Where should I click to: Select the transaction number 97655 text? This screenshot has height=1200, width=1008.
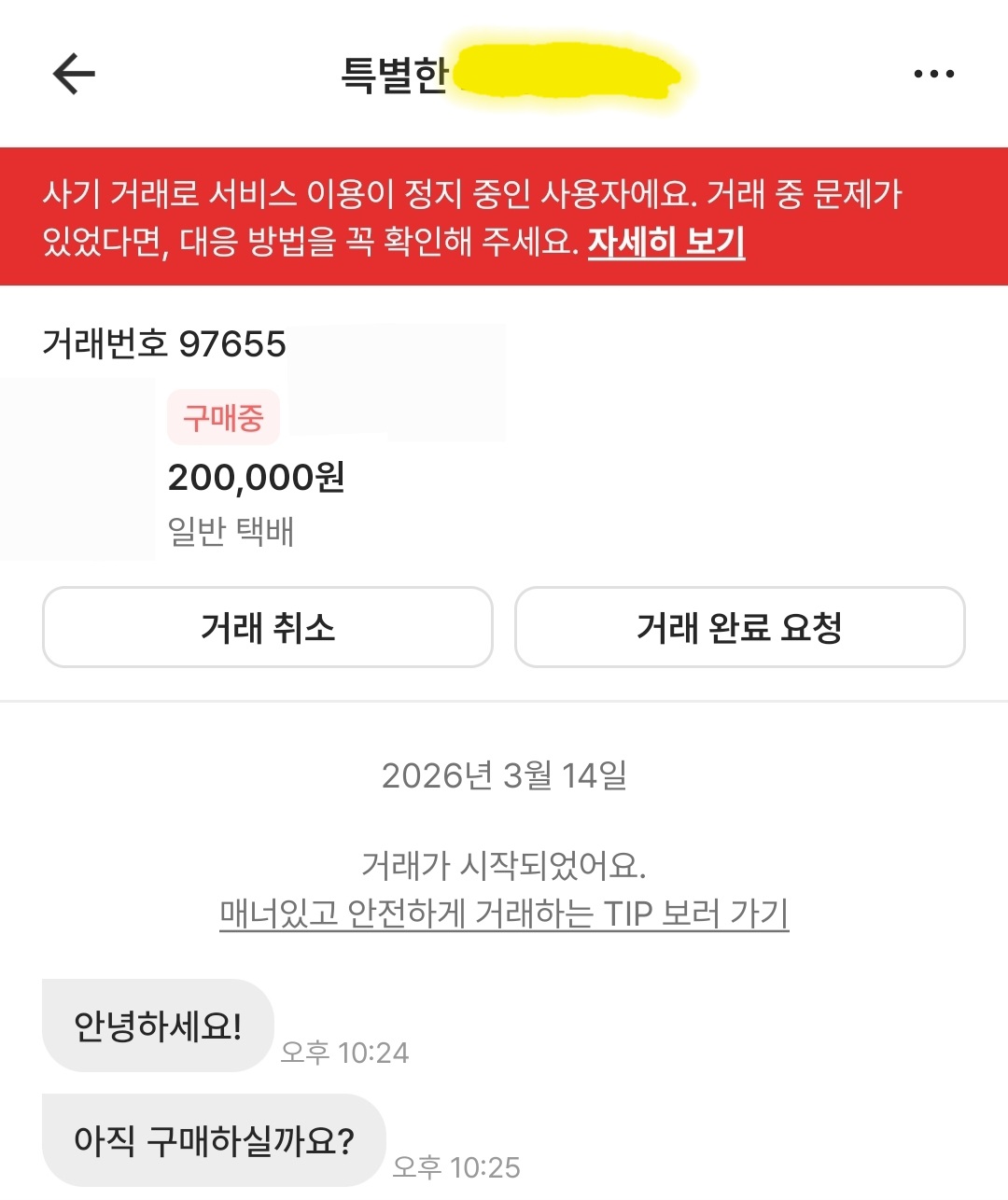164,343
